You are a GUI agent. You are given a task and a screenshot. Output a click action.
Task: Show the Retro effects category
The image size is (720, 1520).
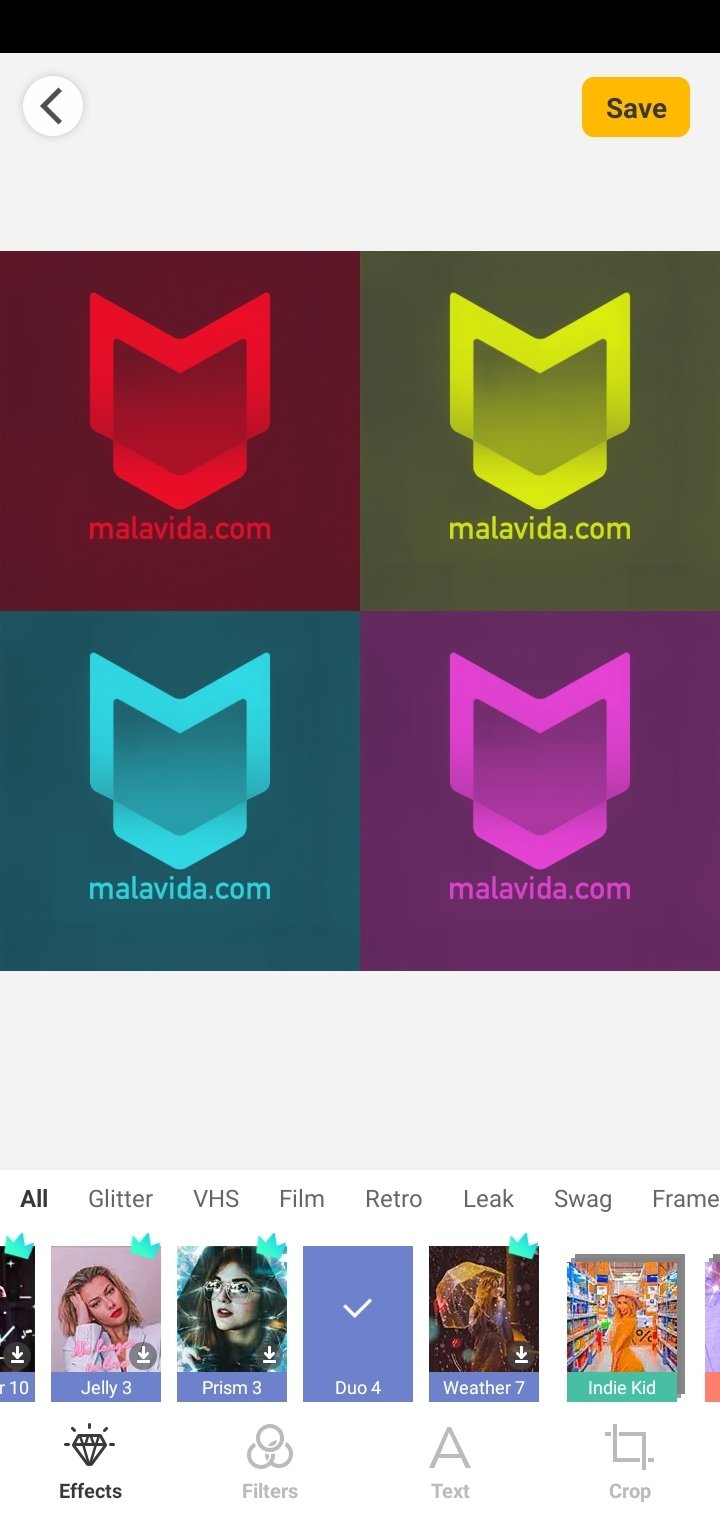(393, 1198)
